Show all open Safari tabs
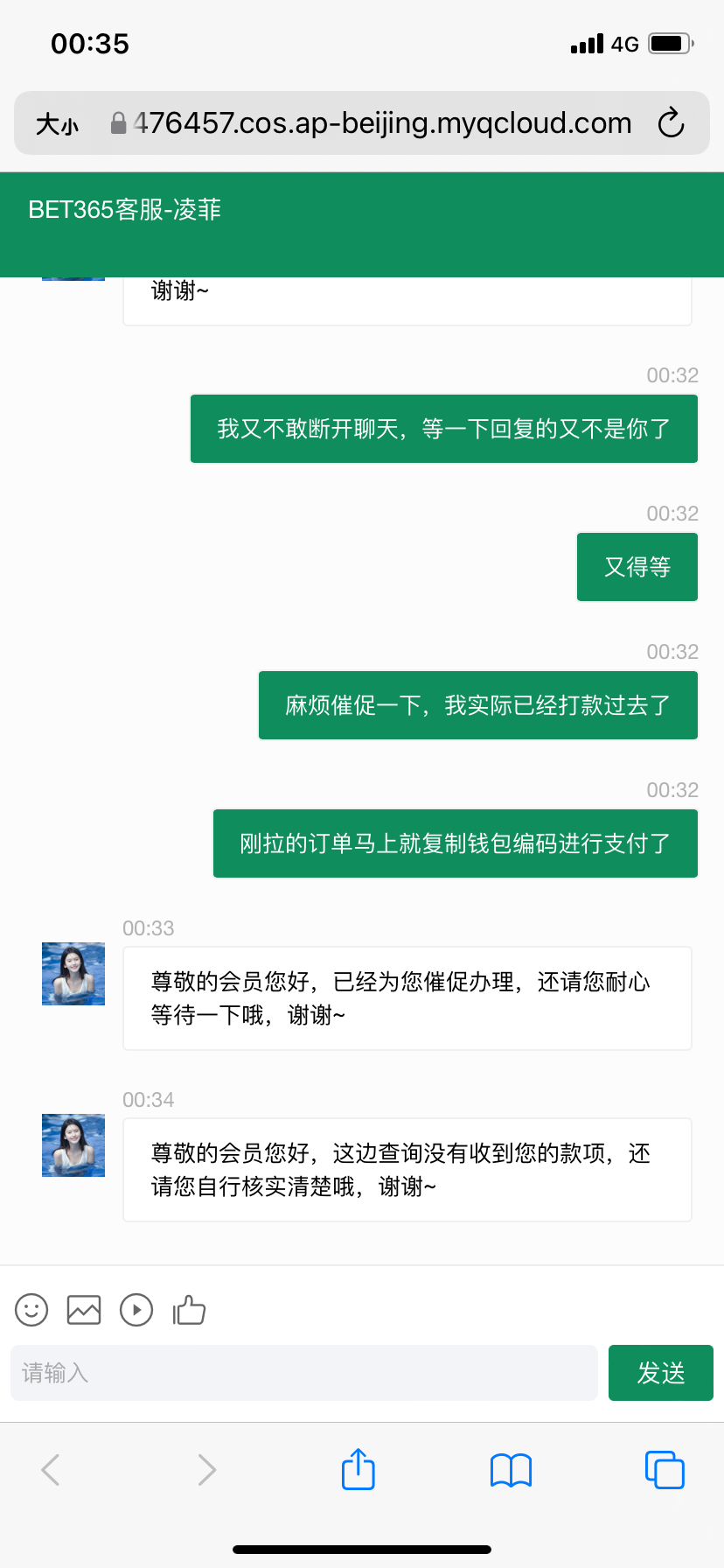Image resolution: width=724 pixels, height=1568 pixels. 664,1469
